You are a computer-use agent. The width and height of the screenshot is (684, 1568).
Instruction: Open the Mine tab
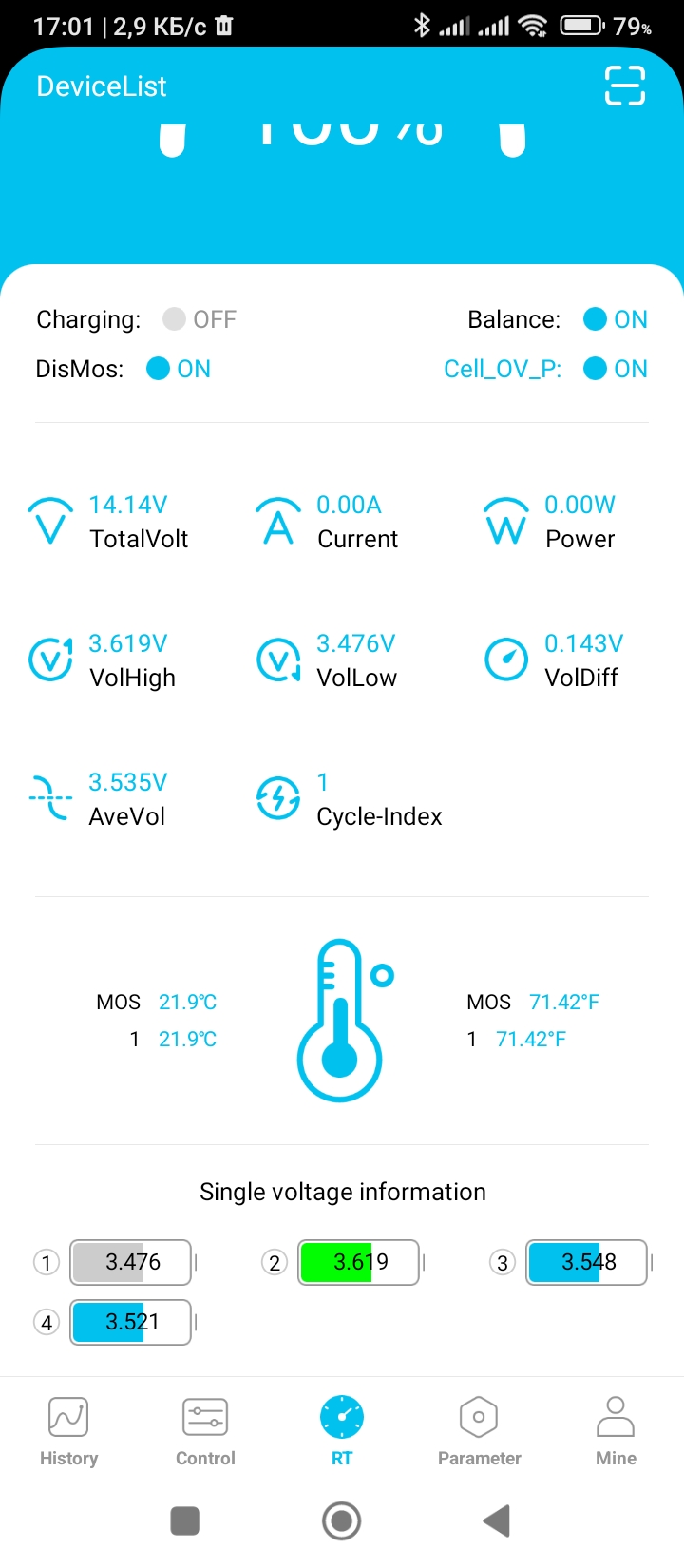(x=616, y=1431)
